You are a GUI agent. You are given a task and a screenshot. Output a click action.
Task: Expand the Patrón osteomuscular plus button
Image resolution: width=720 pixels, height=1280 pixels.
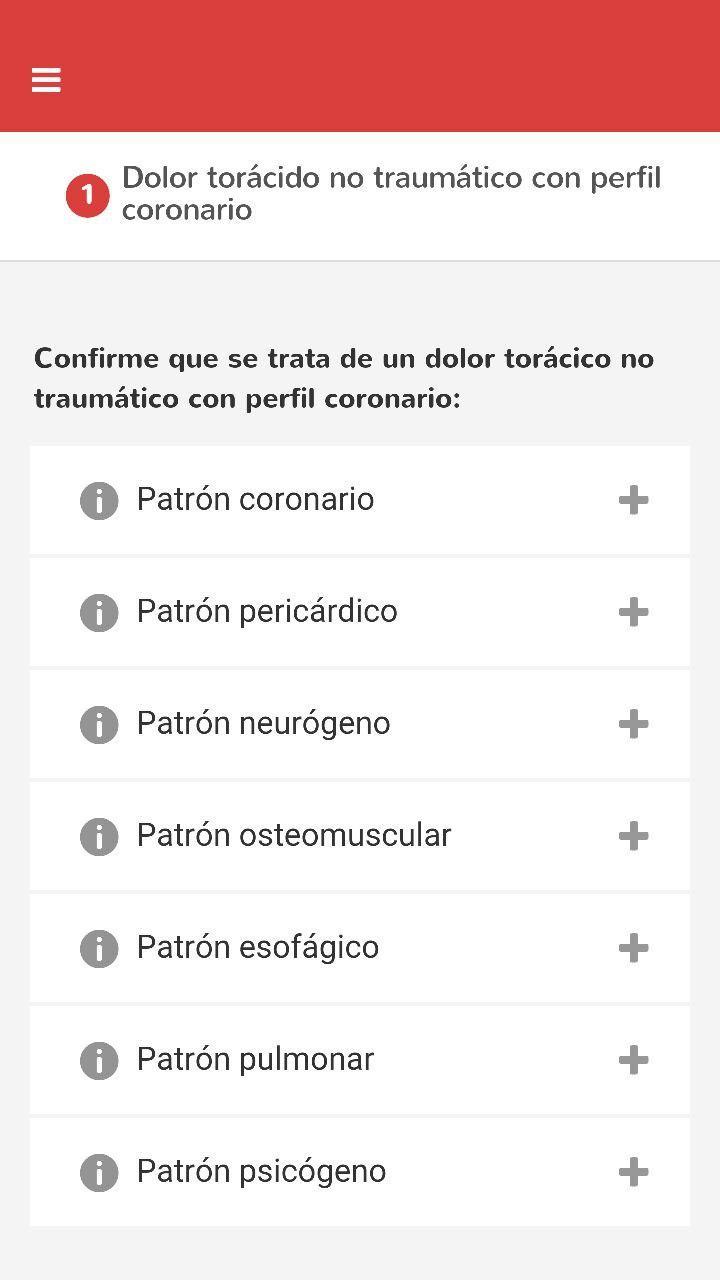coord(633,836)
